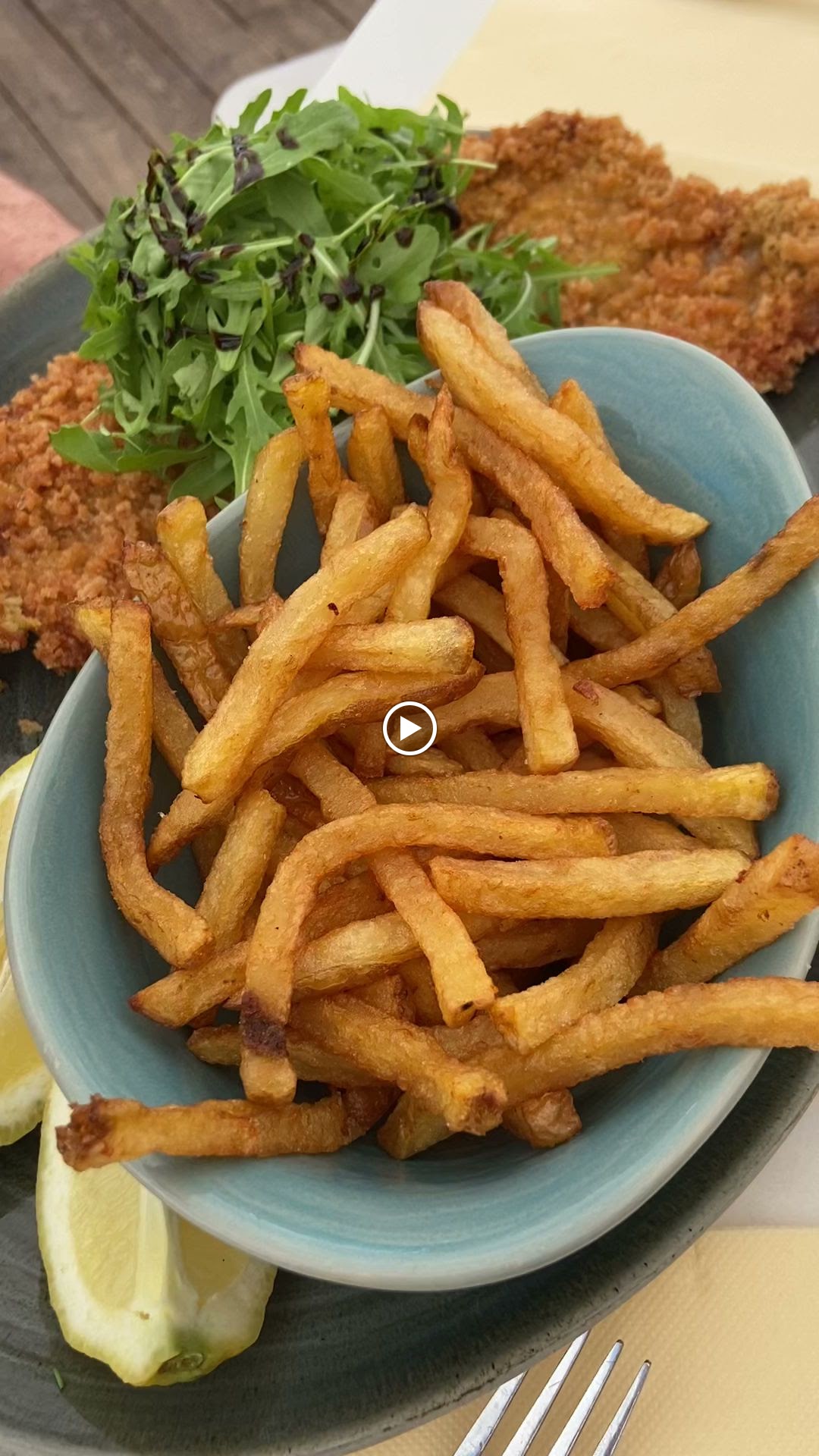
Task: Play the video of the fries
Action: [409, 729]
